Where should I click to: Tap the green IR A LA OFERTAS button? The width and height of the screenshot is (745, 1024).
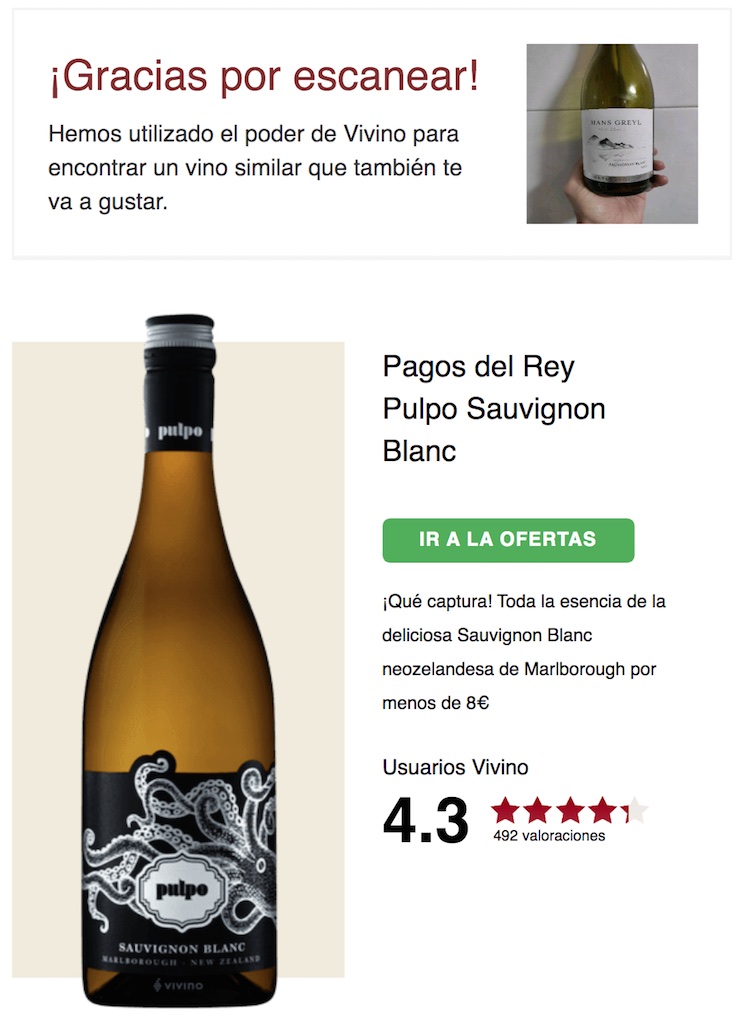(508, 540)
